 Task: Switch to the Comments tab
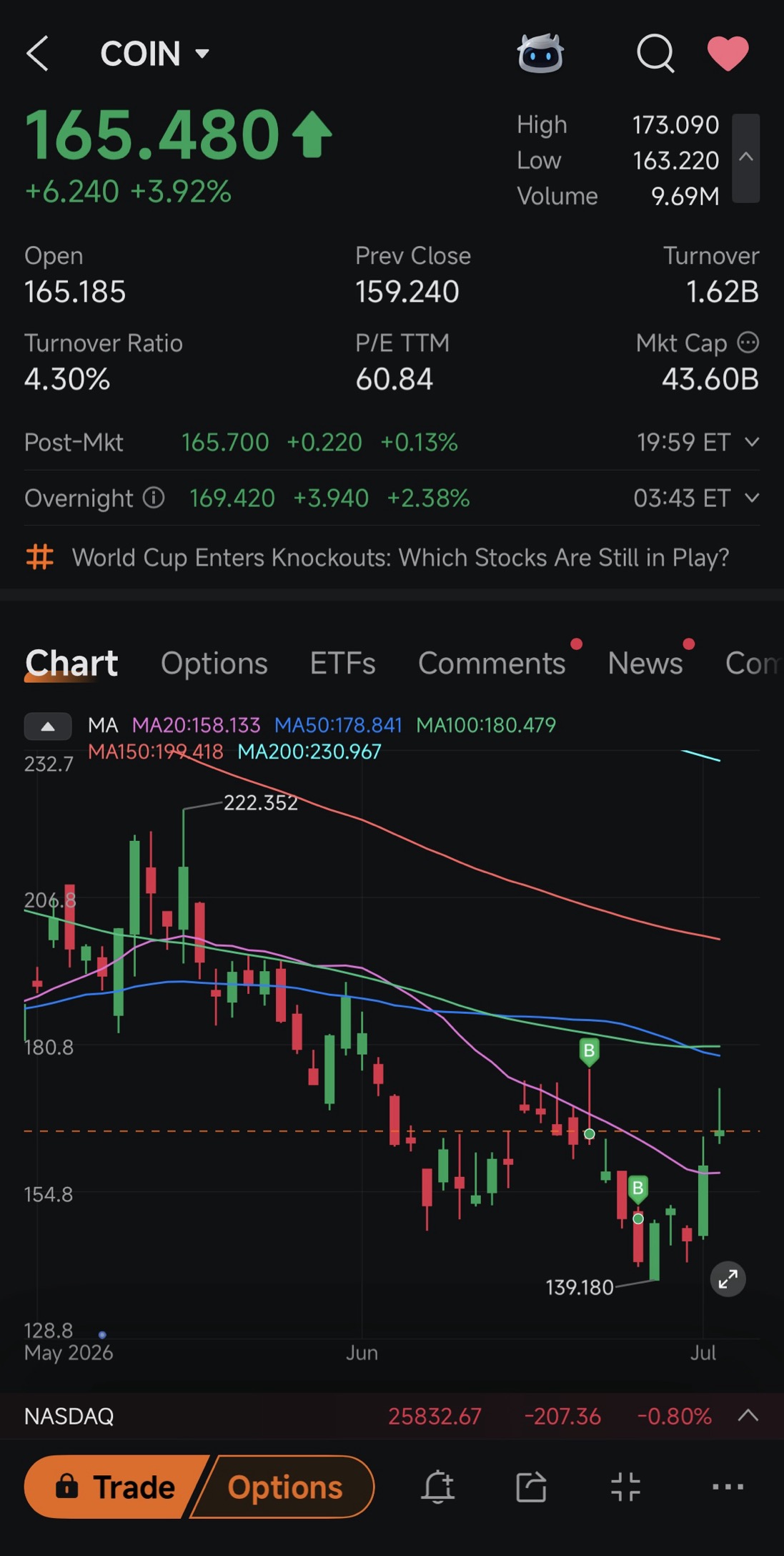tap(492, 663)
